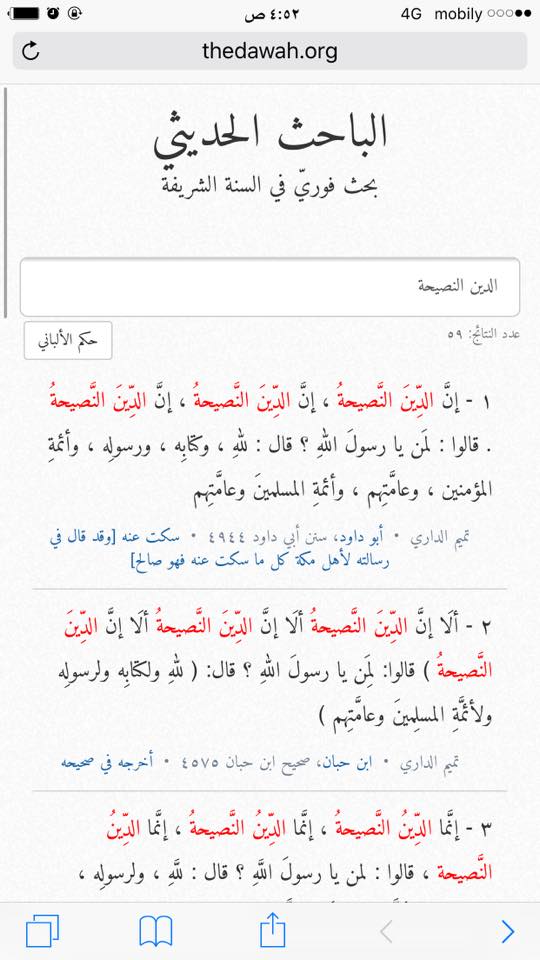The image size is (540, 960).
Task: Tap the hadith search box with الدين النصيحة
Action: tap(270, 287)
